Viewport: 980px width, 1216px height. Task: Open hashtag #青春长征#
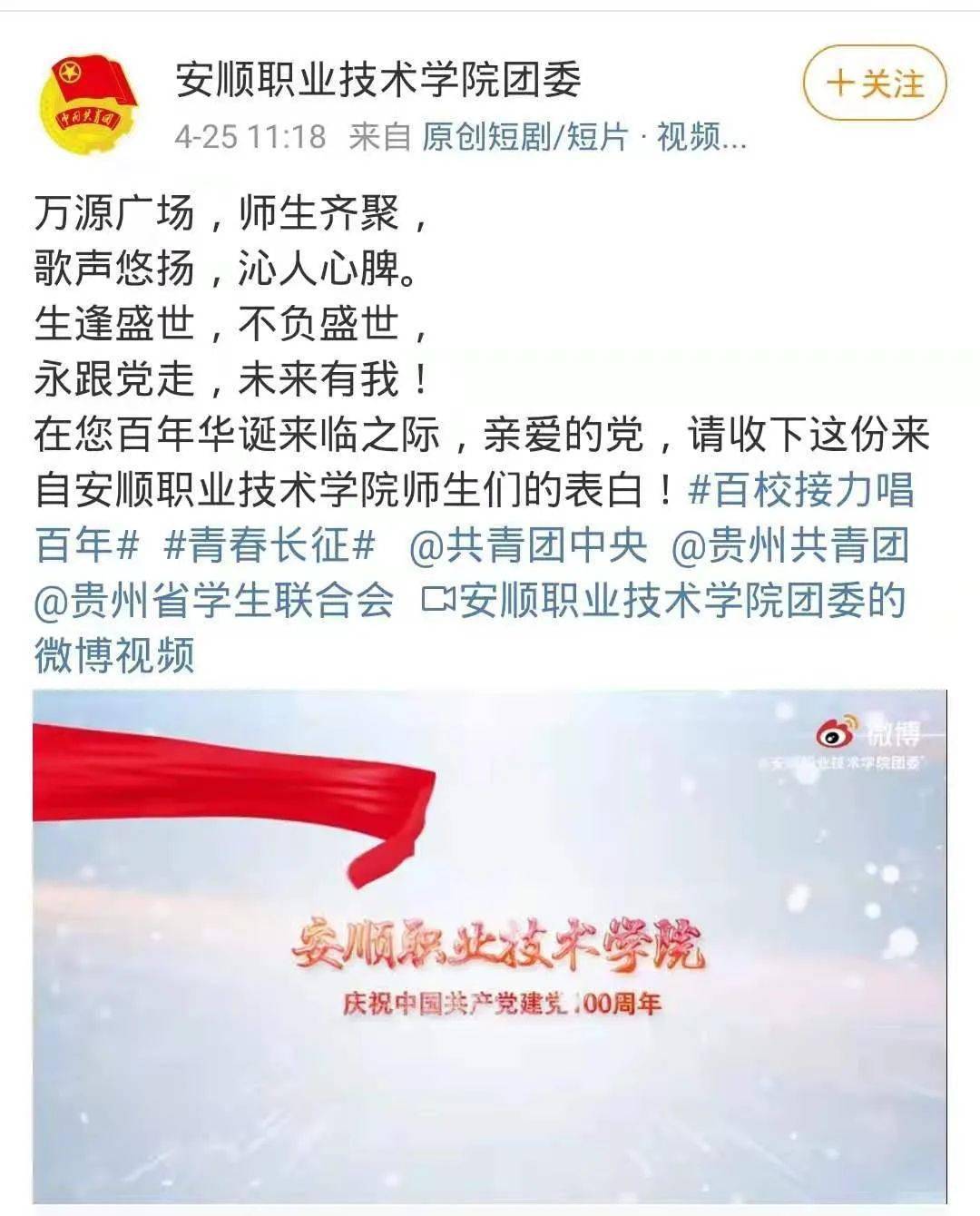(x=270, y=545)
